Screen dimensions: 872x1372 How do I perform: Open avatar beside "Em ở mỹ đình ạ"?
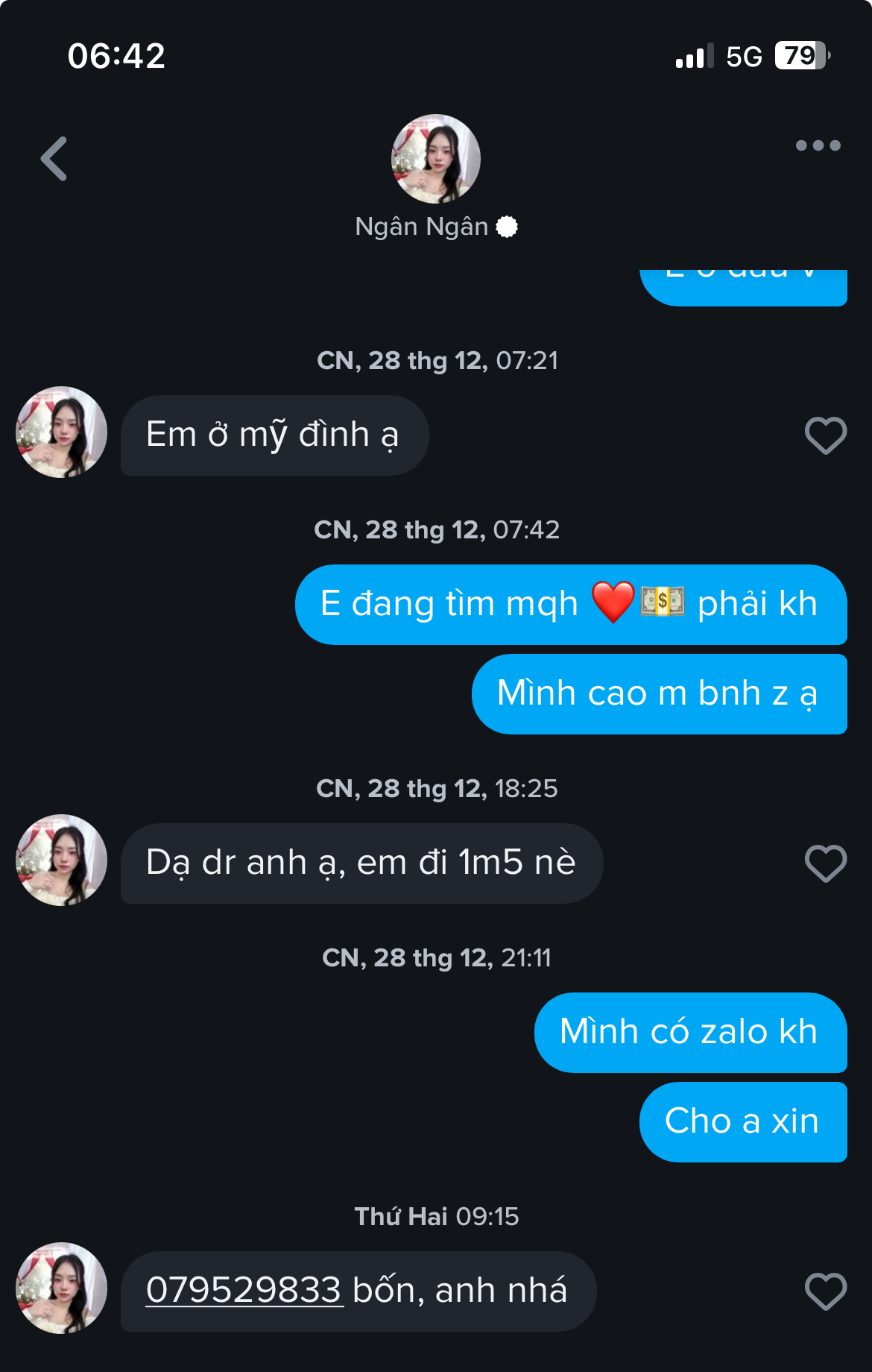[61, 432]
